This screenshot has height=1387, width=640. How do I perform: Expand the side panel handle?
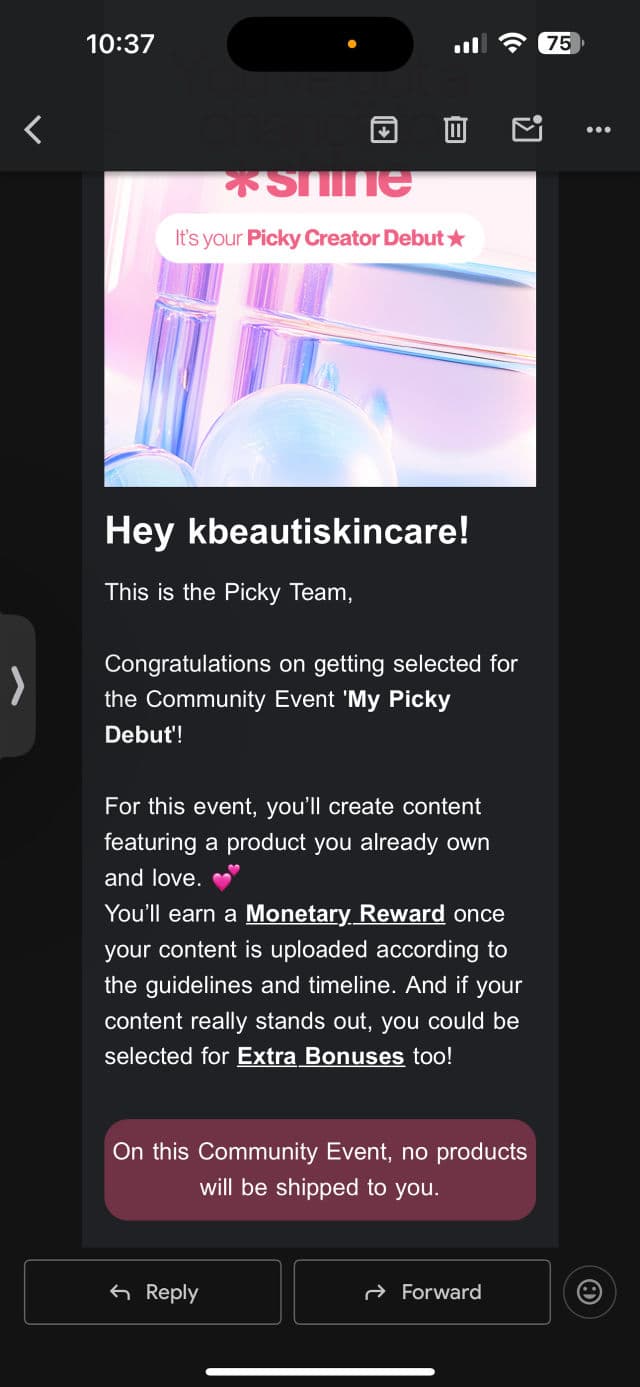(x=17, y=686)
